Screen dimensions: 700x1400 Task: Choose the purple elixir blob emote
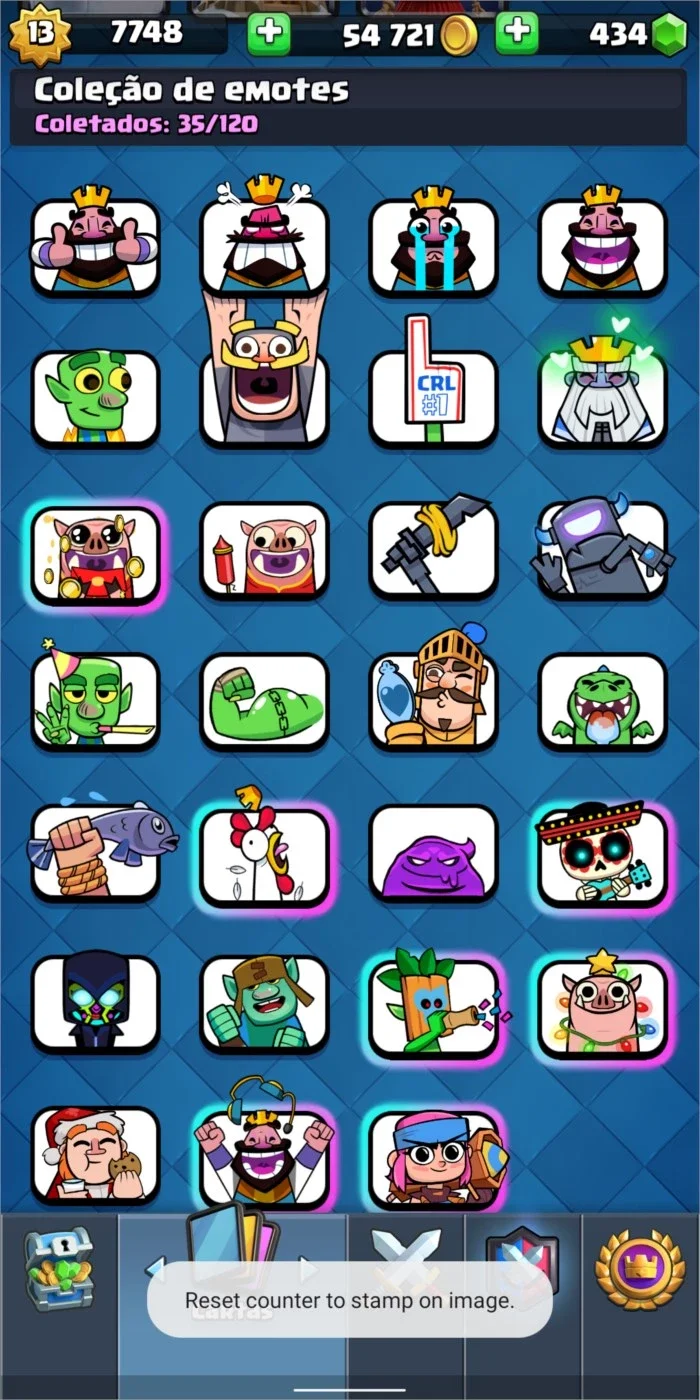point(433,853)
